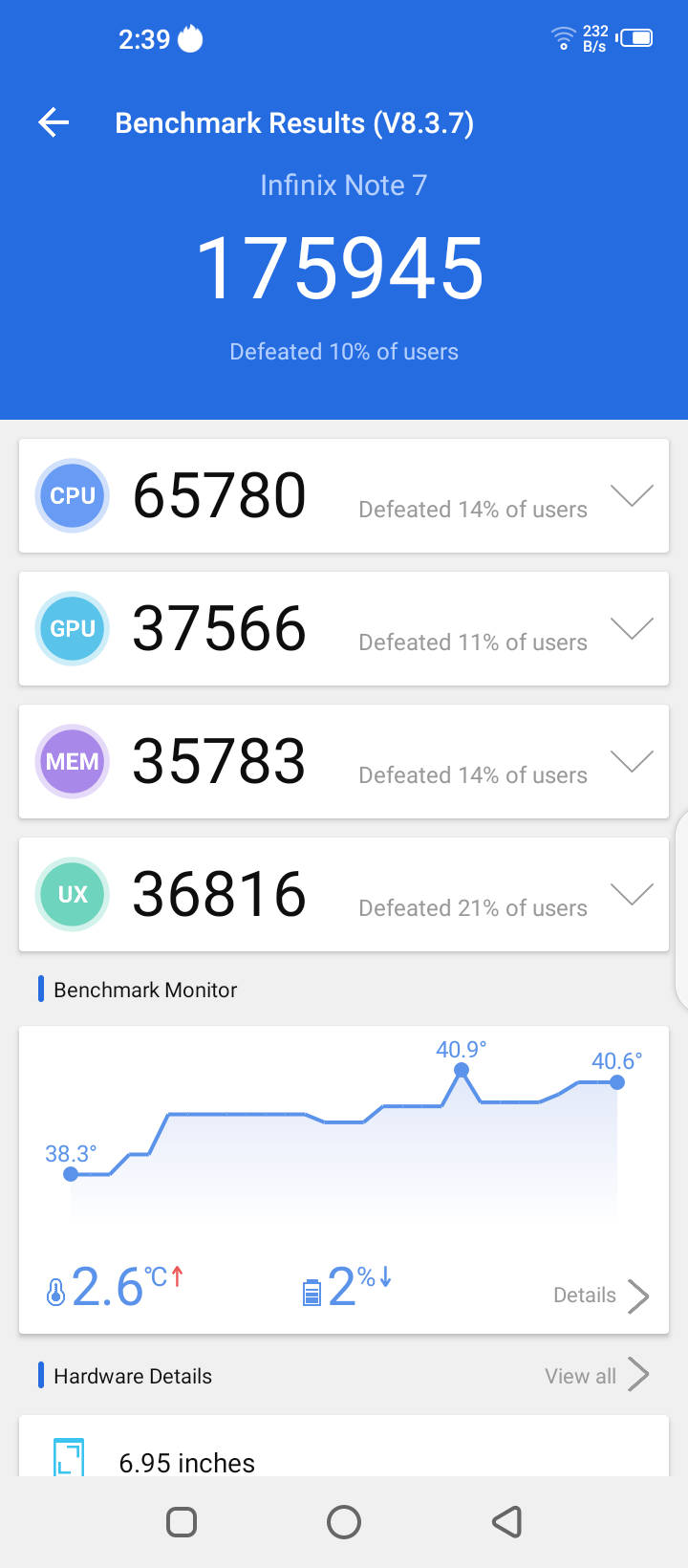This screenshot has width=688, height=1568.
Task: View all Hardware Details
Action: click(x=596, y=1376)
